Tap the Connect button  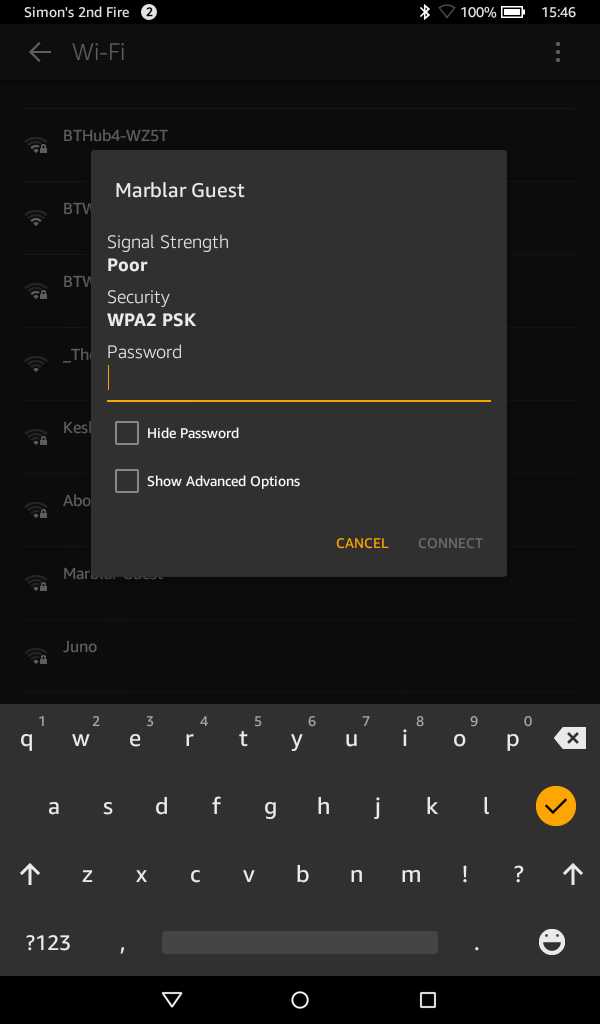[450, 543]
